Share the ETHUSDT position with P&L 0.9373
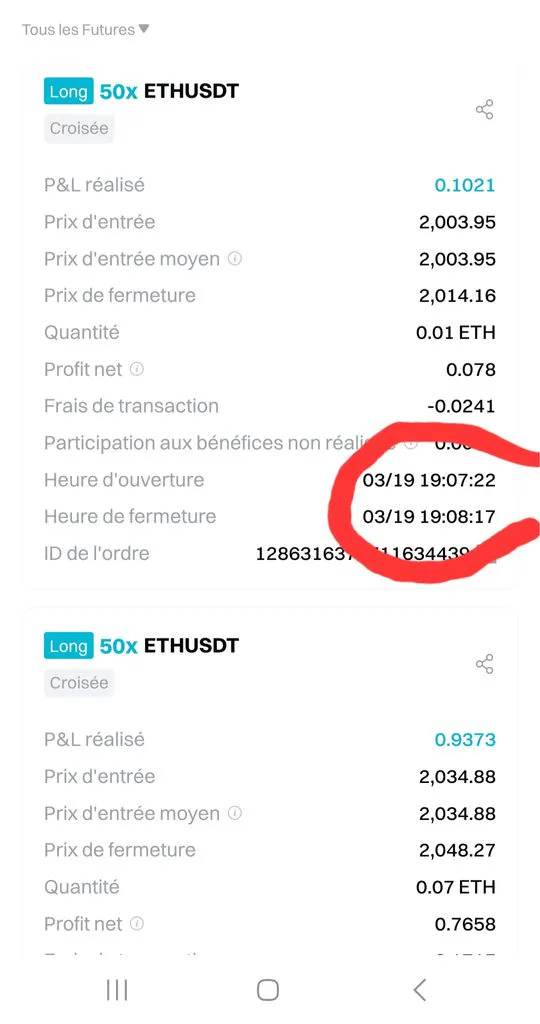The height and width of the screenshot is (1024, 540). [484, 664]
